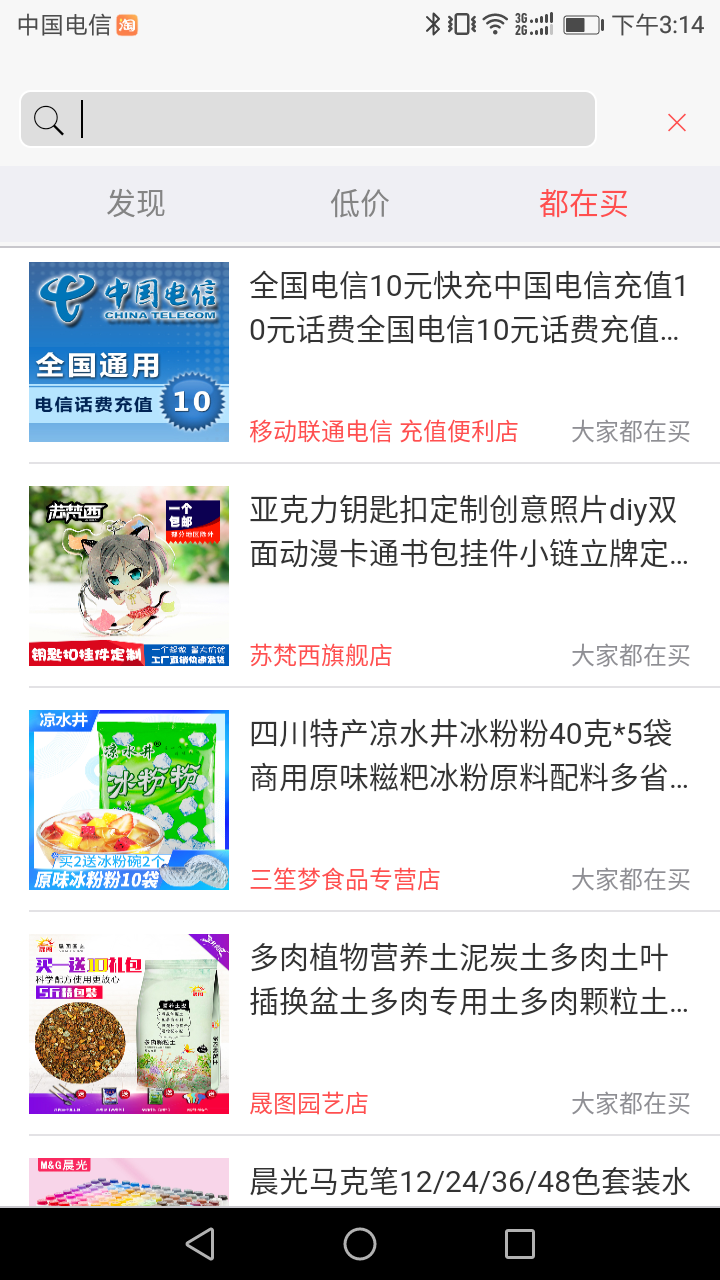720x1280 pixels.
Task: Visit the 苏梵西旗舰店 store link
Action: 321,656
